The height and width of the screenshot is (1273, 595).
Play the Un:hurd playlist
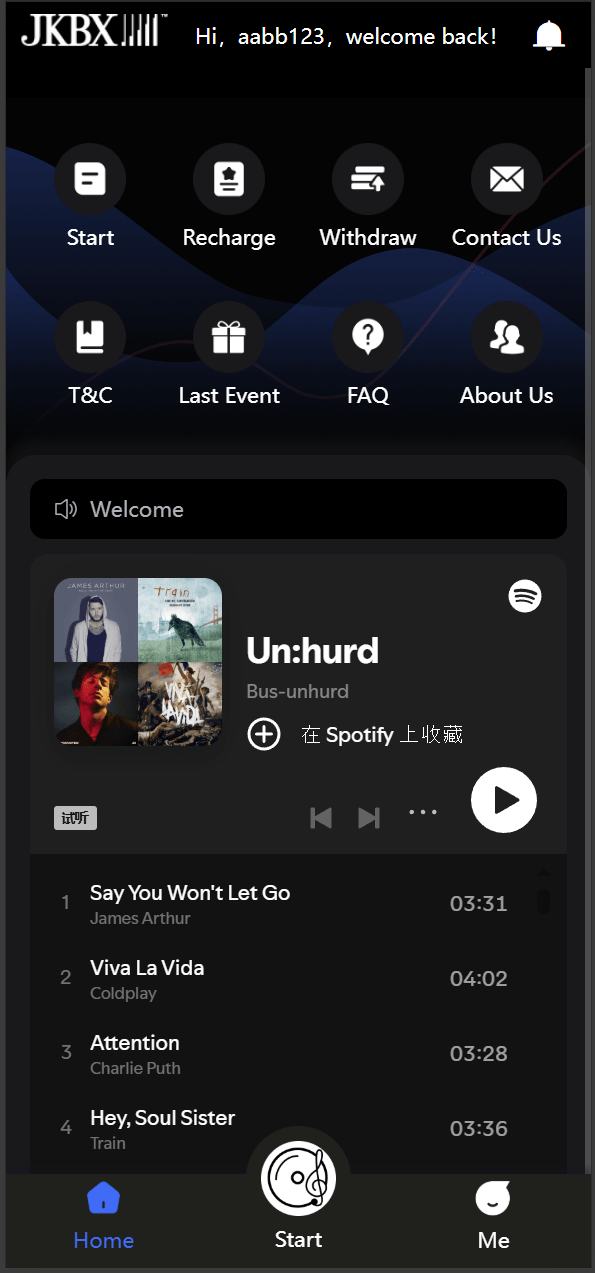tap(504, 800)
